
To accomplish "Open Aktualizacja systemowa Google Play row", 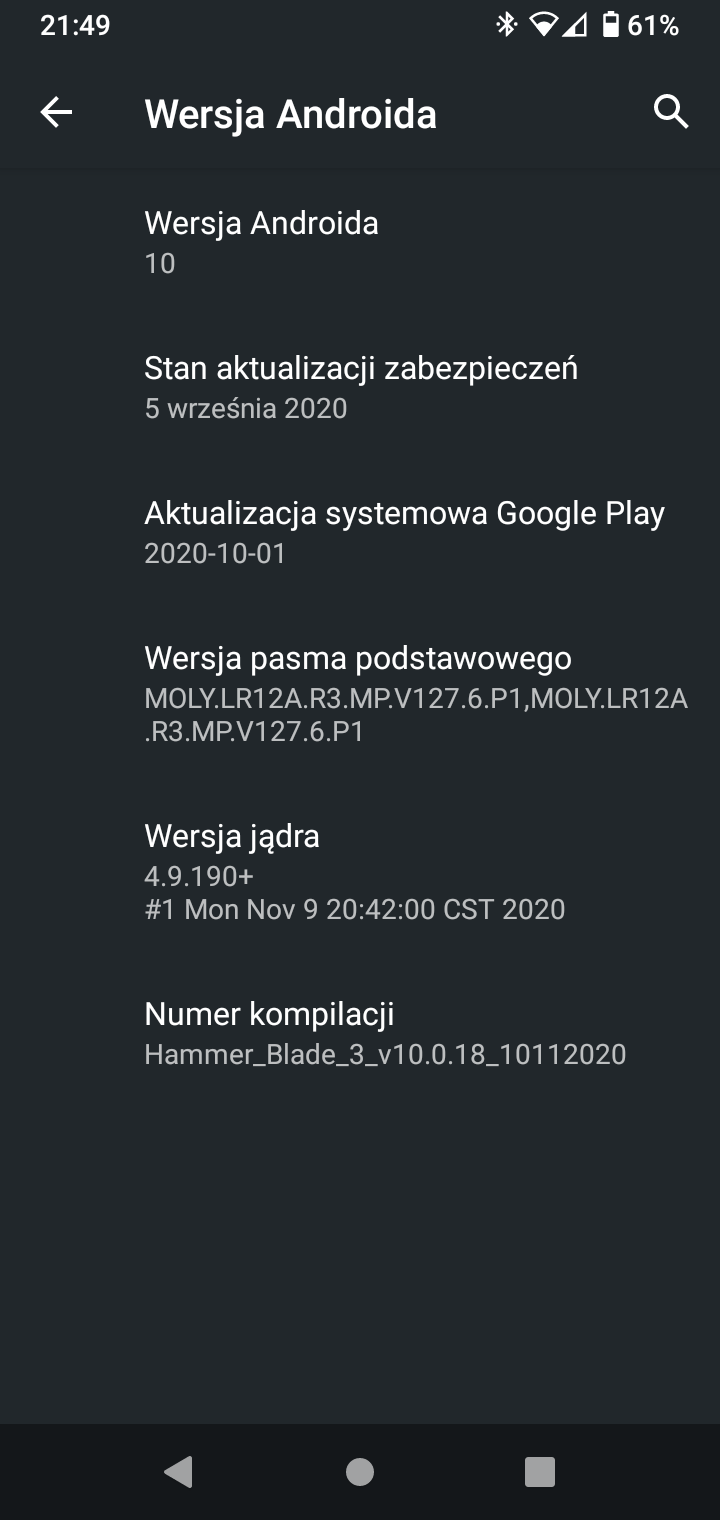I will click(x=360, y=533).
